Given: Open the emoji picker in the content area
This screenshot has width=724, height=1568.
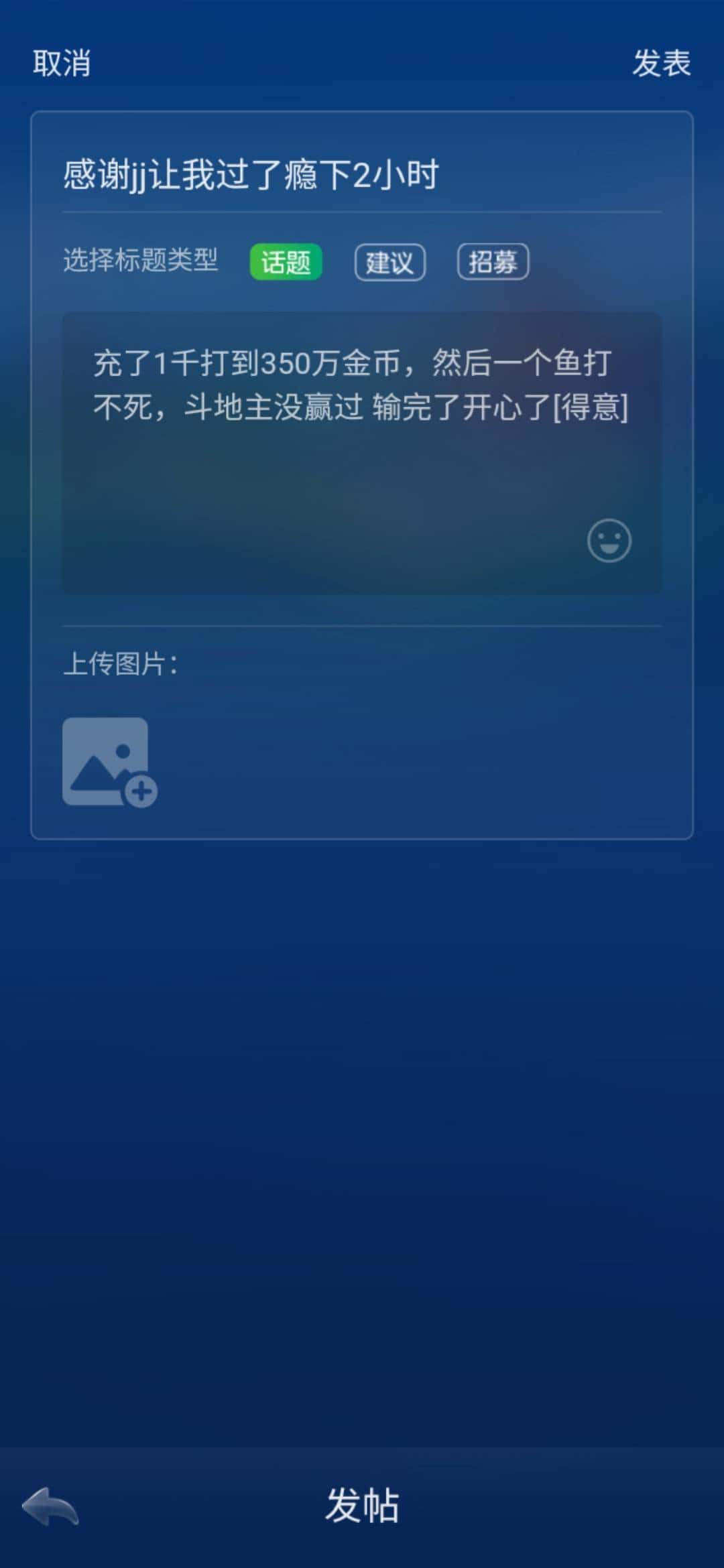Looking at the screenshot, I should coord(609,540).
